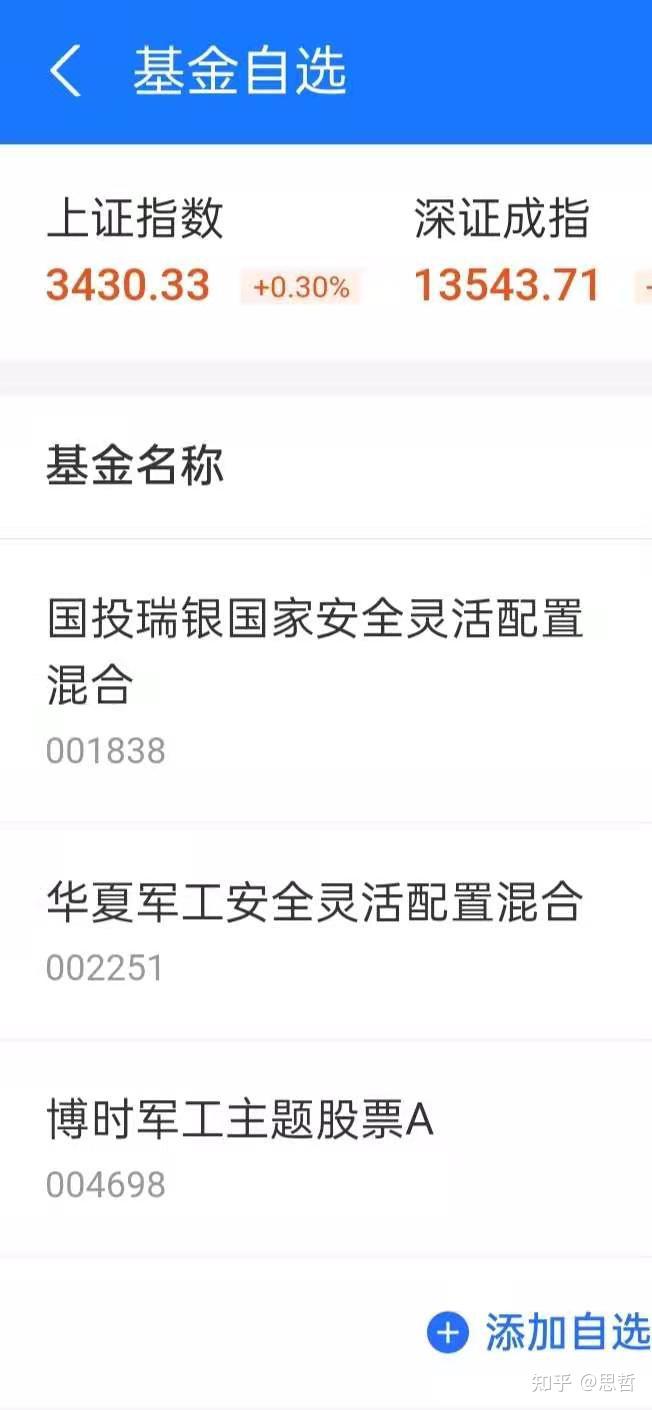Open fund 华夏军工安全灵活配置混合
This screenshot has width=652, height=1410.
click(x=315, y=930)
